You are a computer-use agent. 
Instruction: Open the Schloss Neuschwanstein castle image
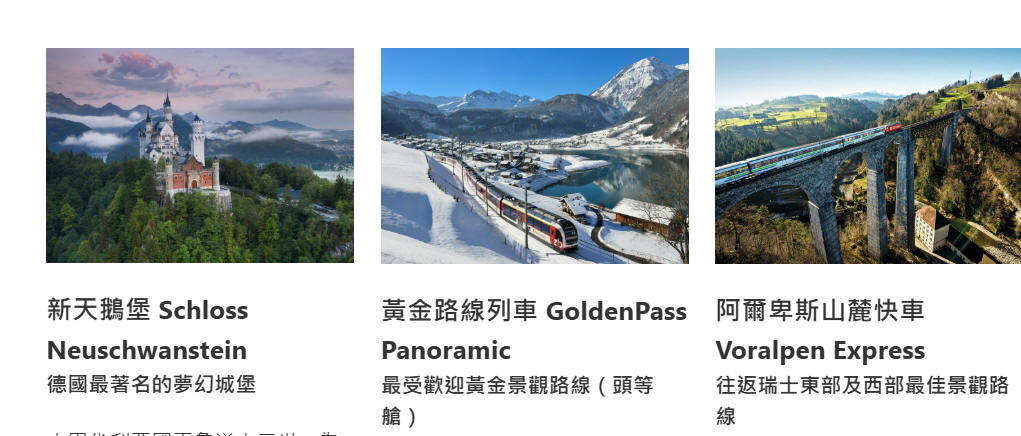coord(200,155)
